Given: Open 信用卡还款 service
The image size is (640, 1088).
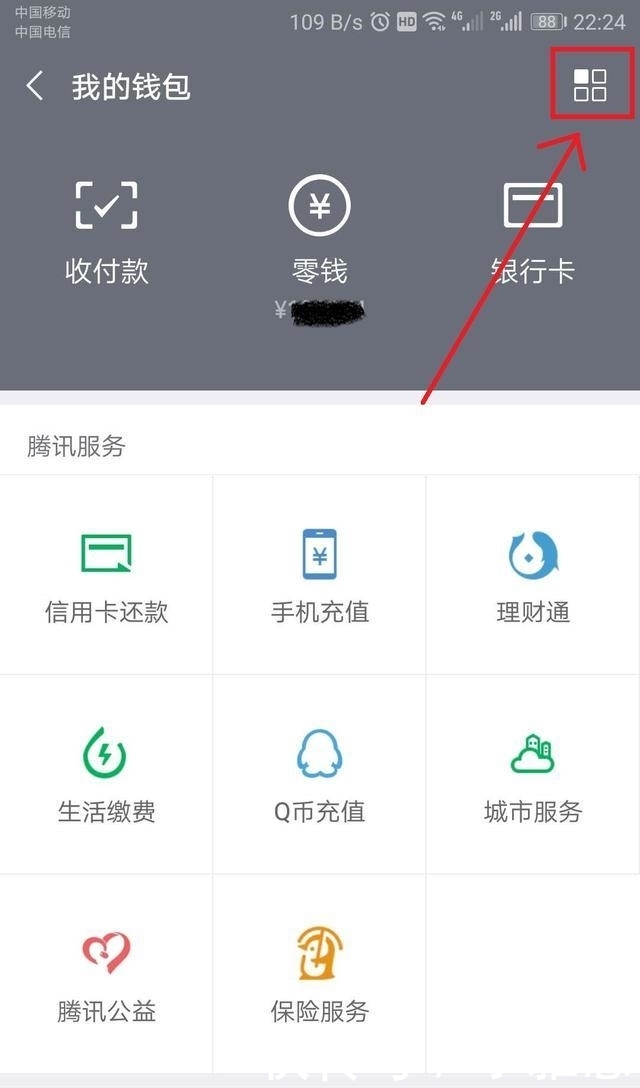Looking at the screenshot, I should pos(106,575).
